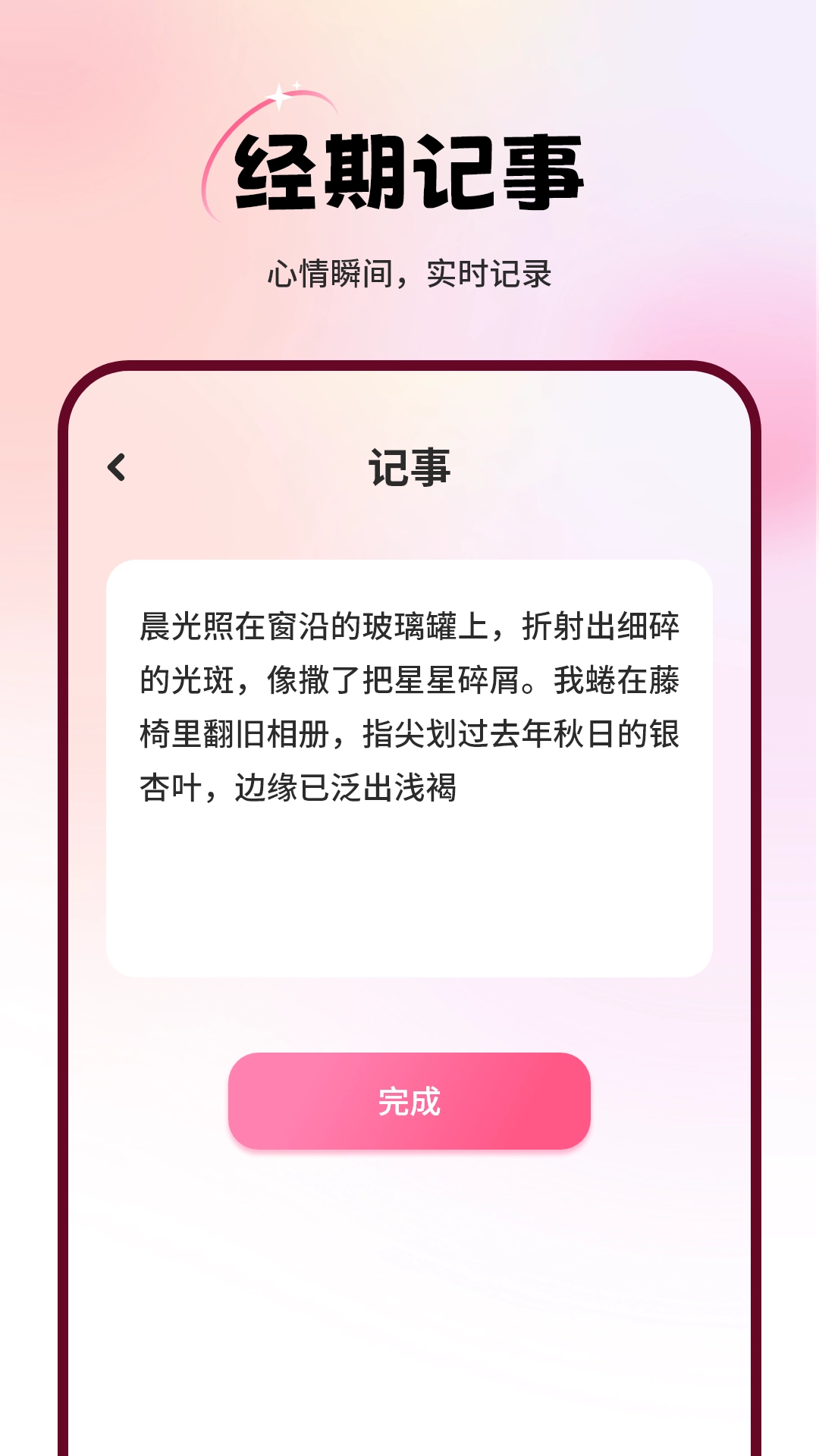Click the pink gradient 完成 bar
The image size is (819, 1456).
(409, 1104)
